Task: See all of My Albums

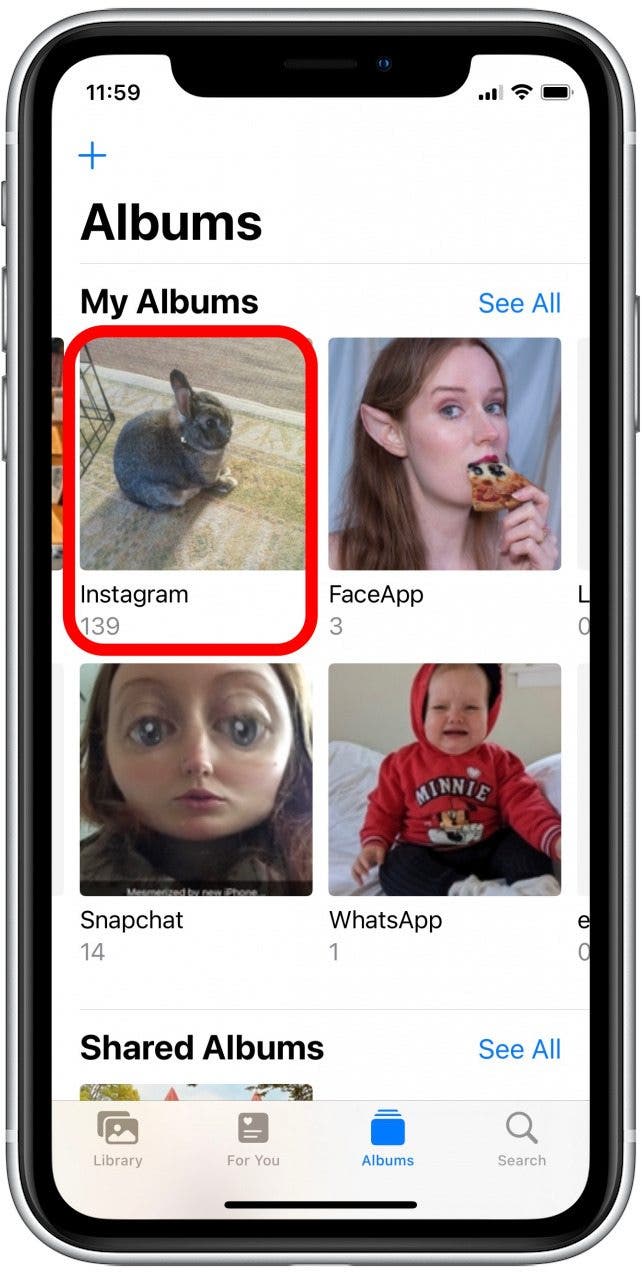Action: coord(519,303)
